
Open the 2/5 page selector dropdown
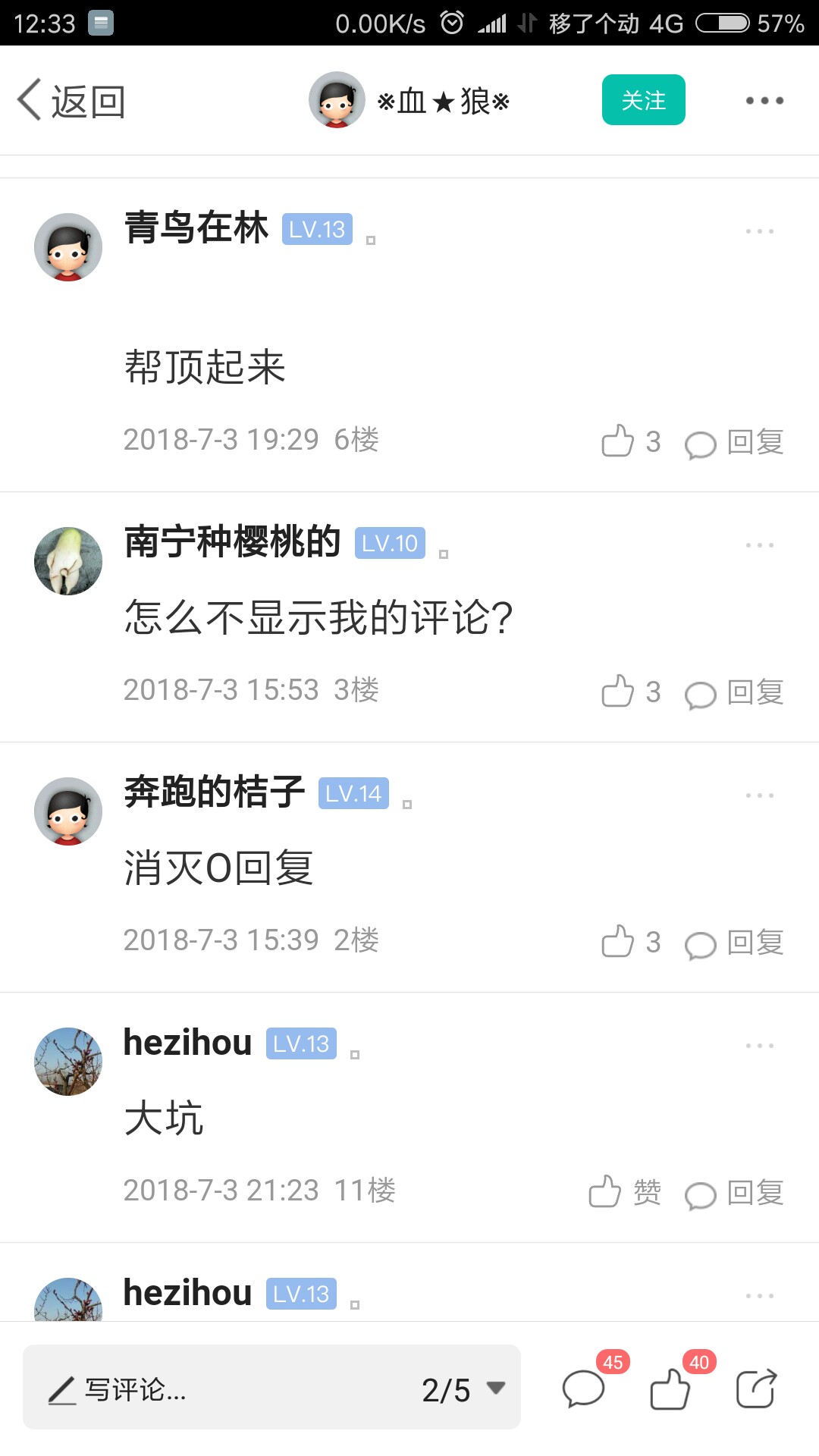(x=463, y=1389)
